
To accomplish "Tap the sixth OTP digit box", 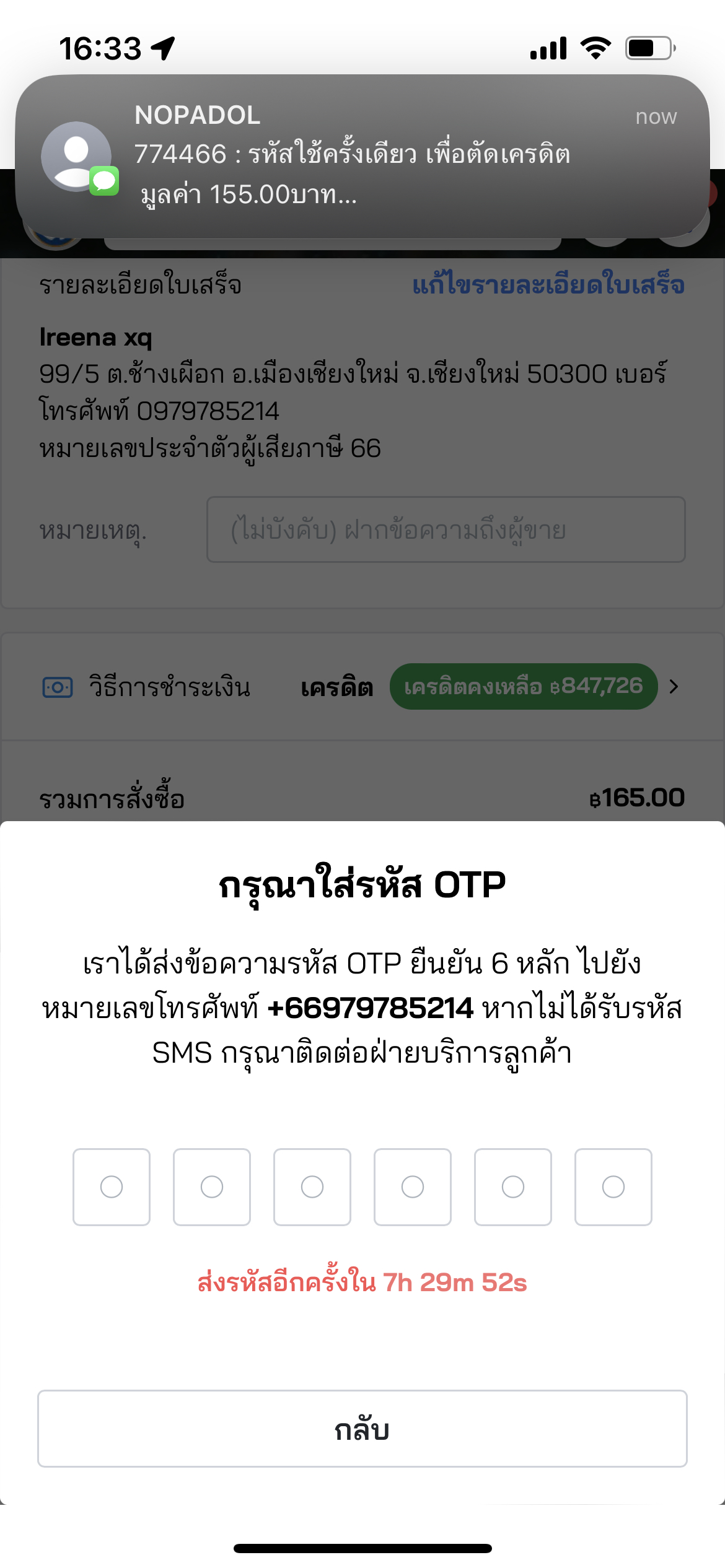I will click(x=613, y=1187).
